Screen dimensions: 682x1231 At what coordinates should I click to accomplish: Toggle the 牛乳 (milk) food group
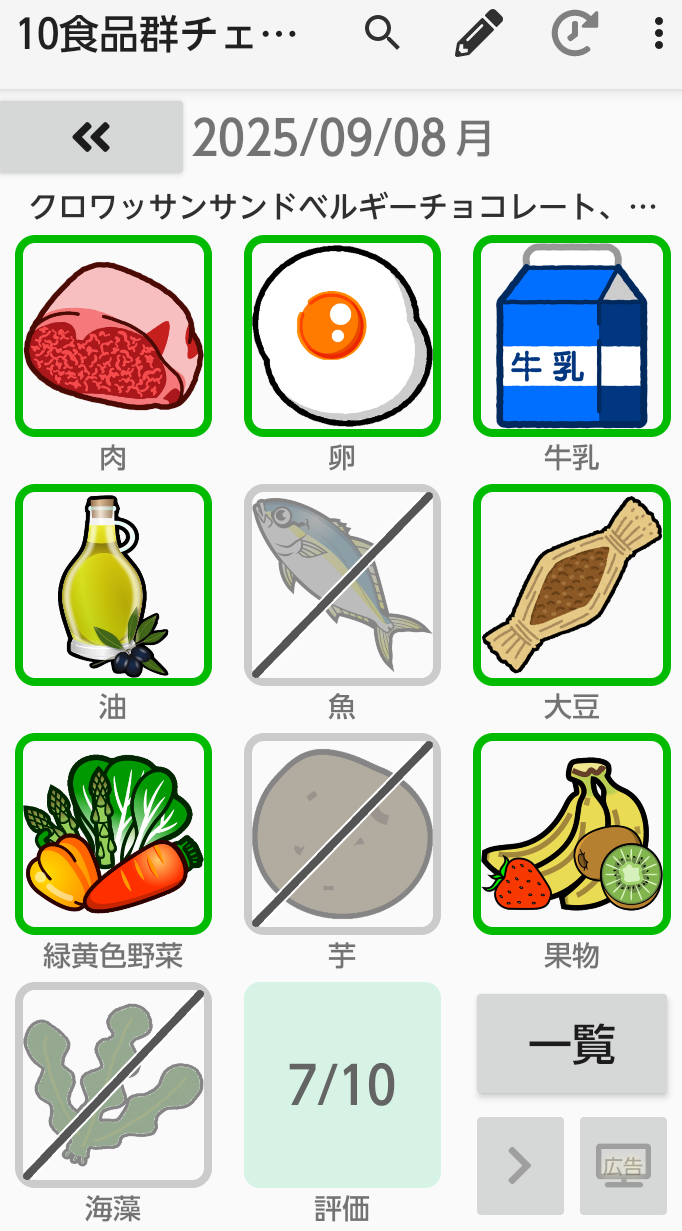pos(571,336)
